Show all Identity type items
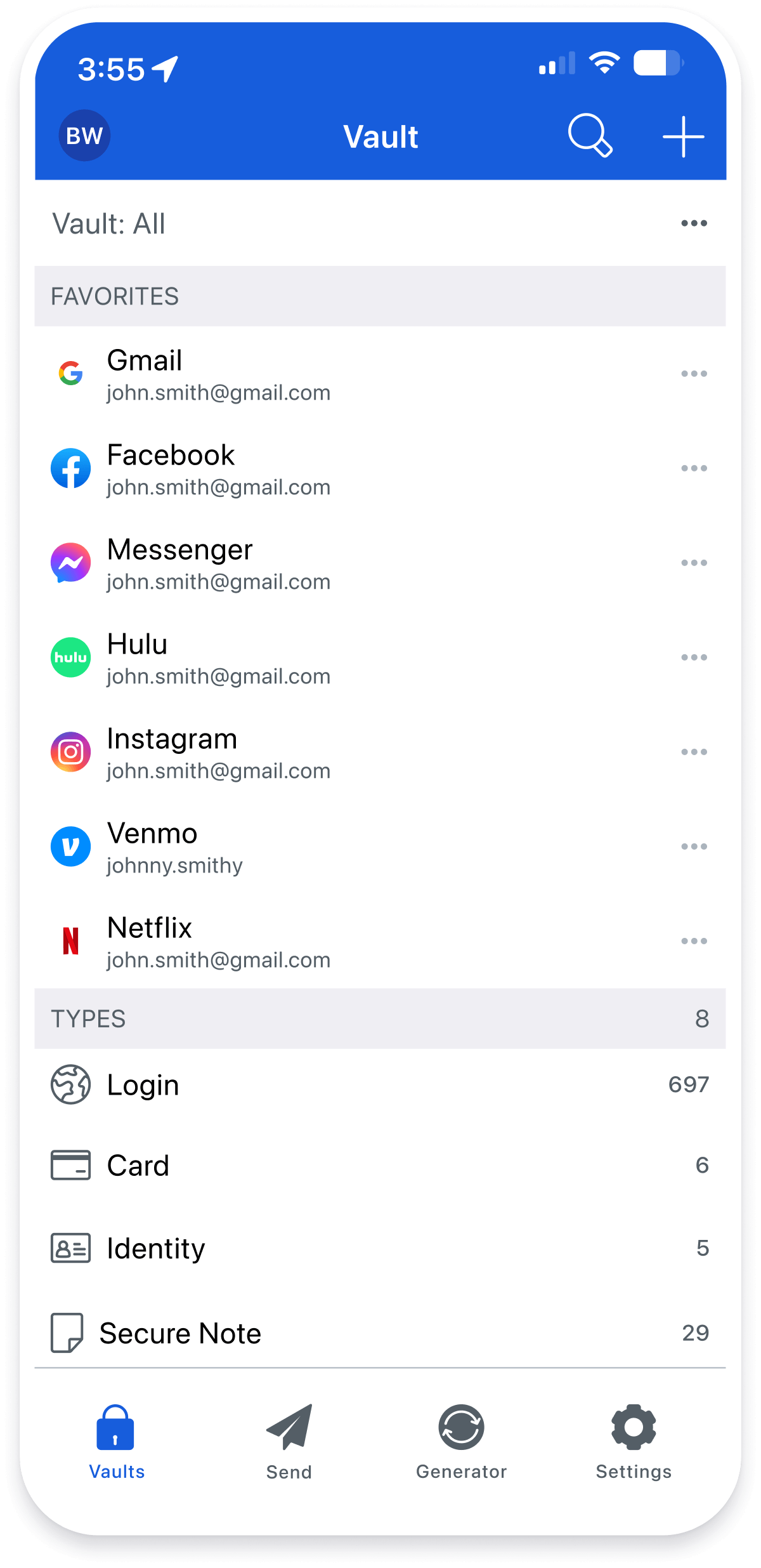Screen dimensions: 761x1568 click(380, 1248)
